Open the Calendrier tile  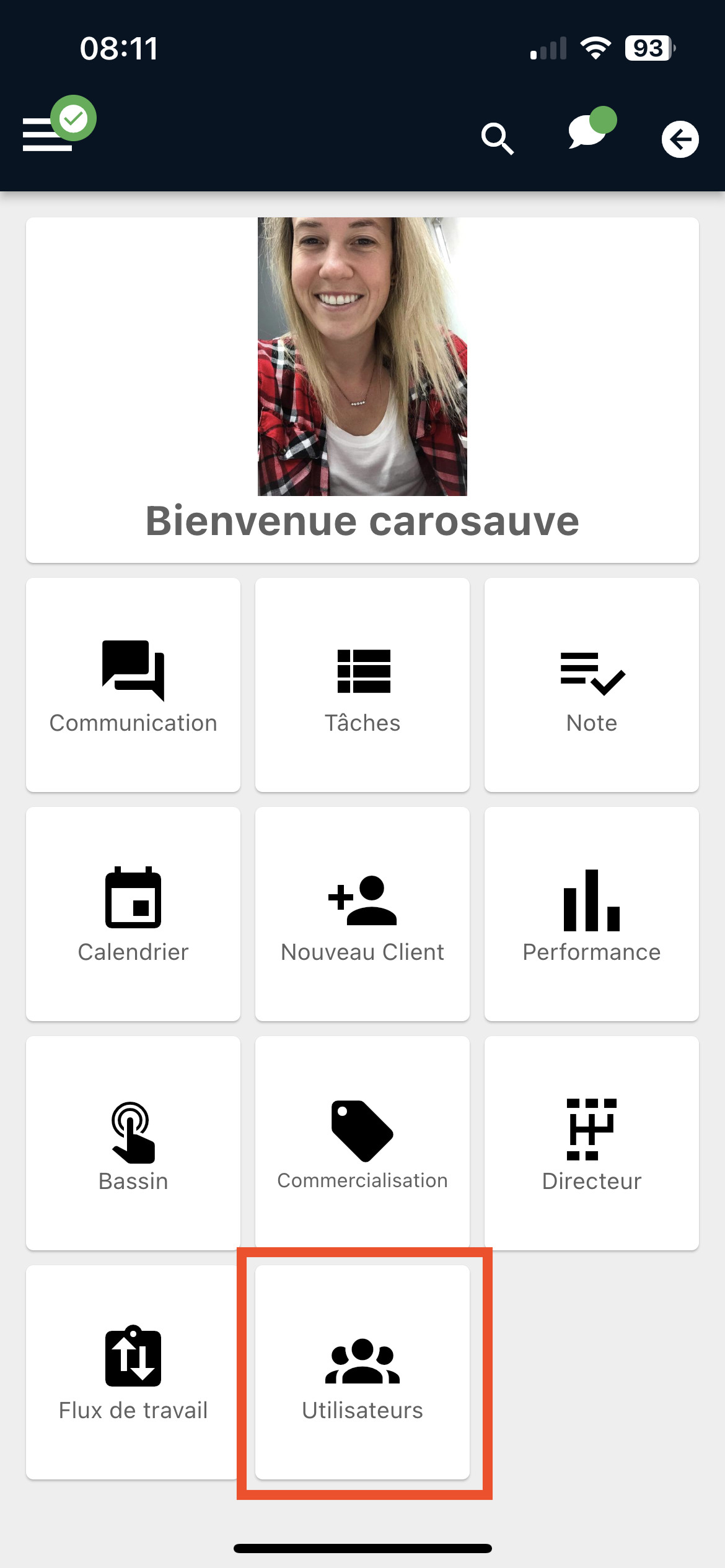click(133, 914)
